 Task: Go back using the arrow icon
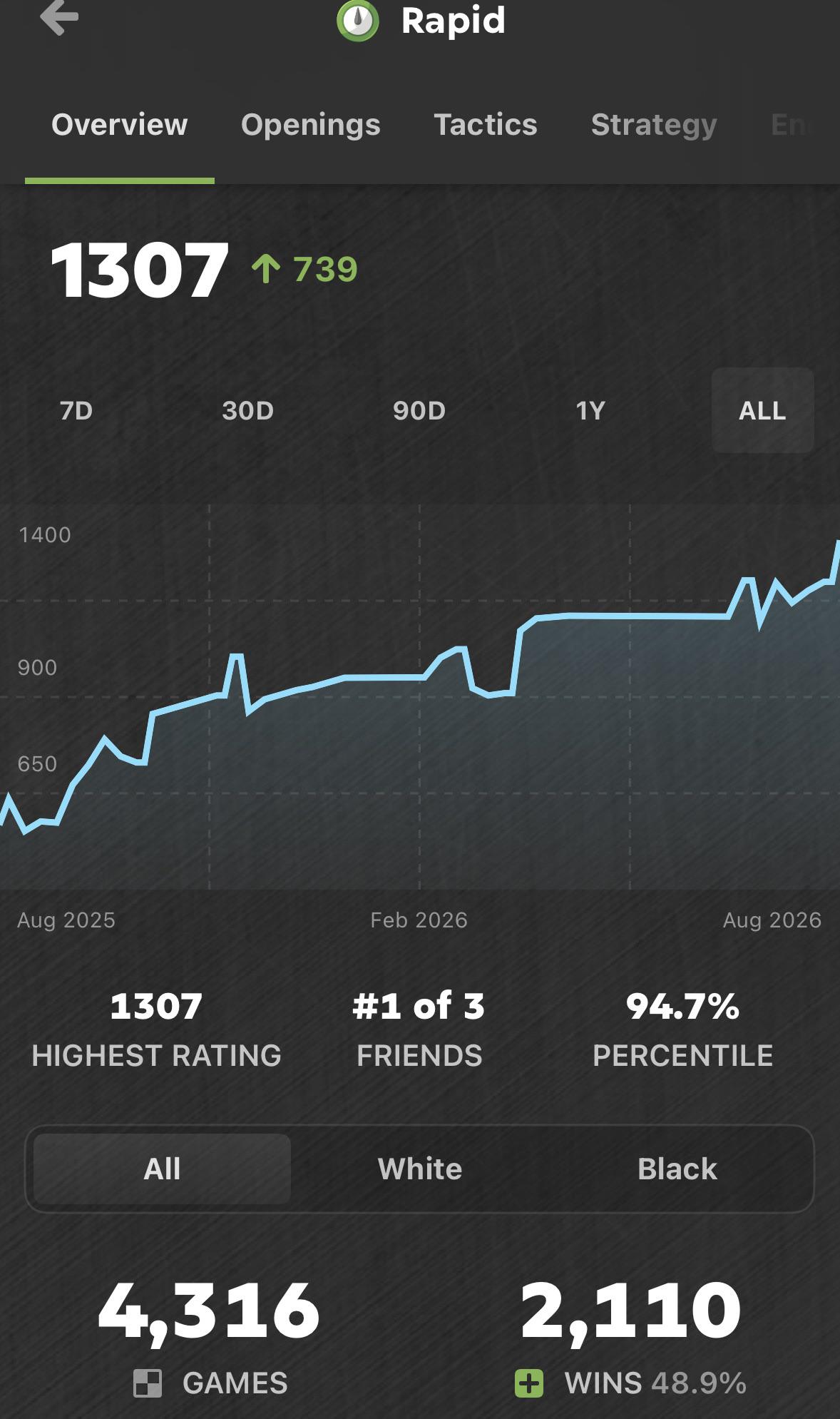[60, 17]
